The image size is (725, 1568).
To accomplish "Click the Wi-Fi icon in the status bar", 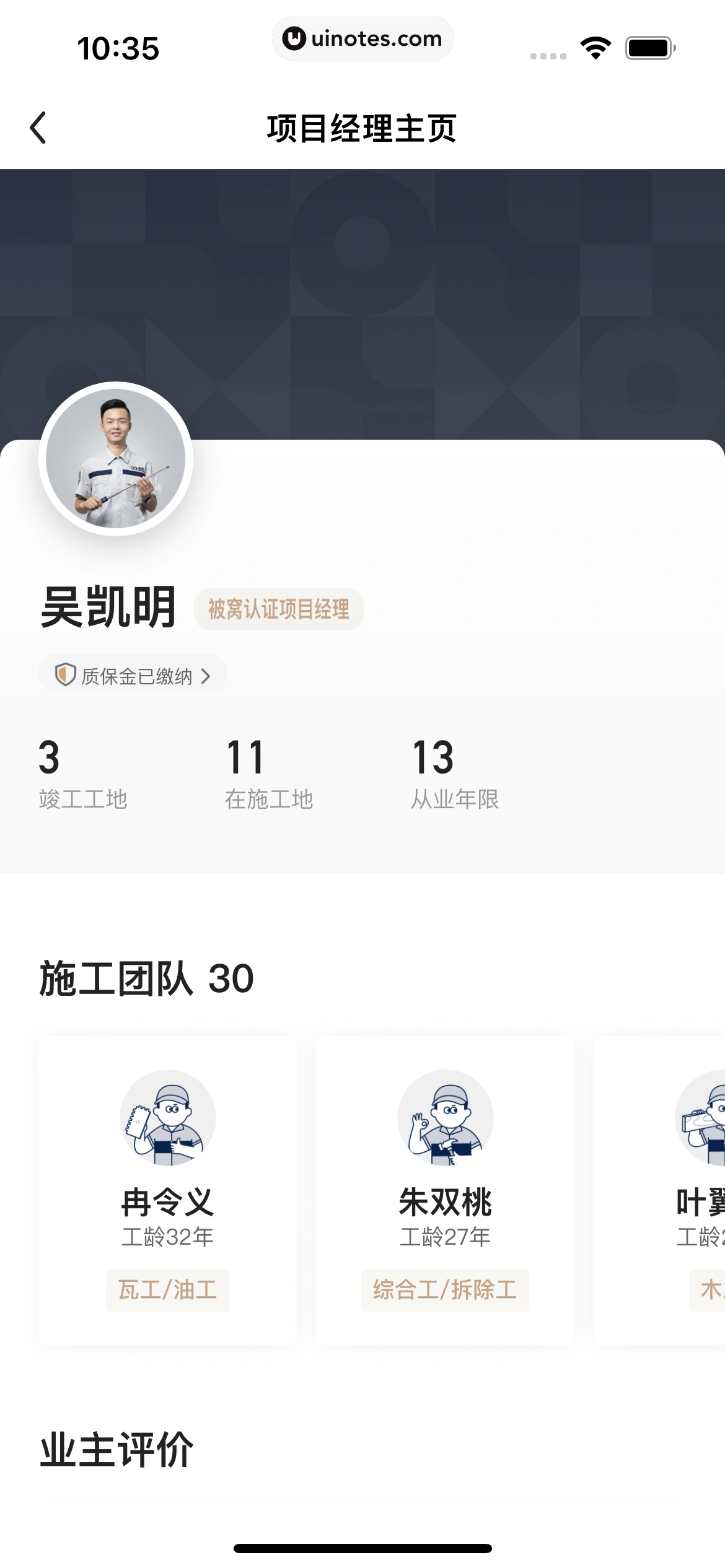I will coord(594,48).
